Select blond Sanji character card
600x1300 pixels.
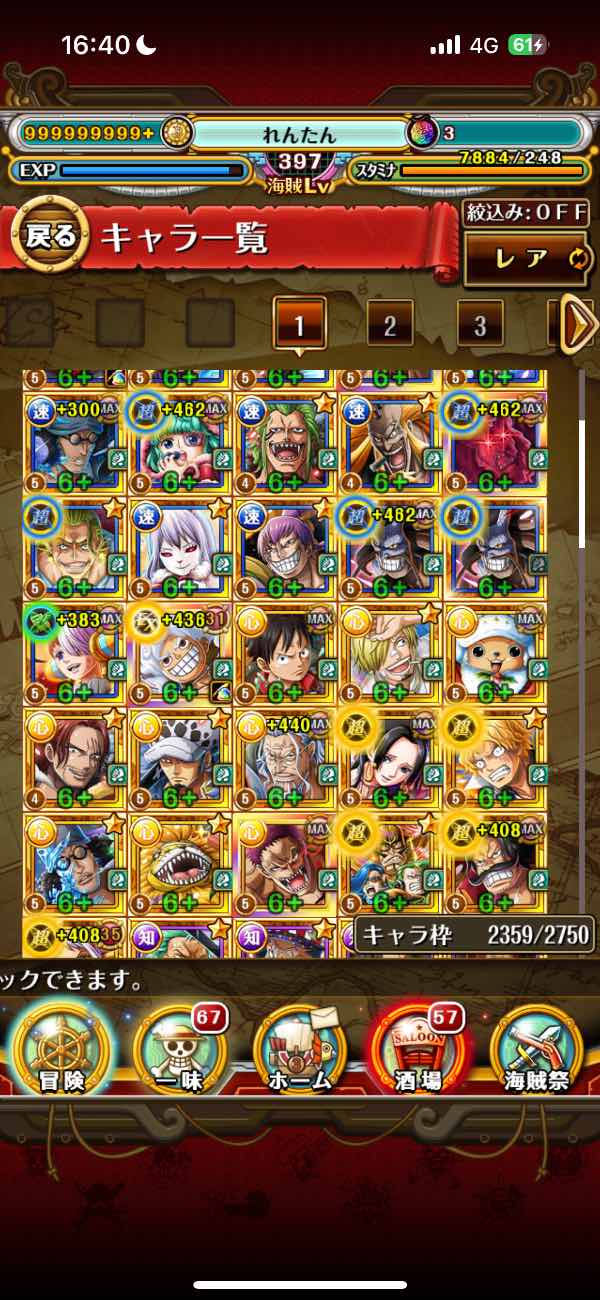[389, 653]
